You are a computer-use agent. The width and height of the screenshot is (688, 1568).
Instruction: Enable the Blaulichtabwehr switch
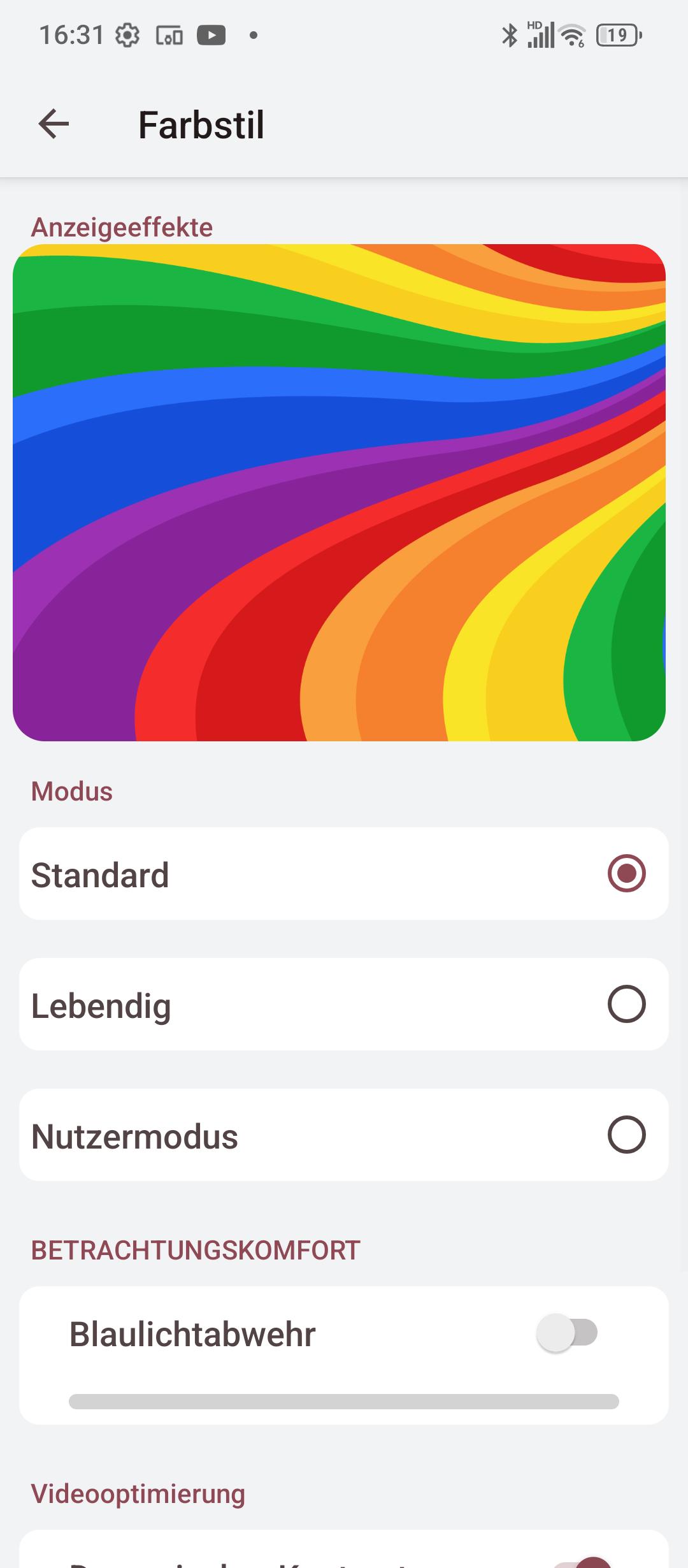[x=567, y=1333]
